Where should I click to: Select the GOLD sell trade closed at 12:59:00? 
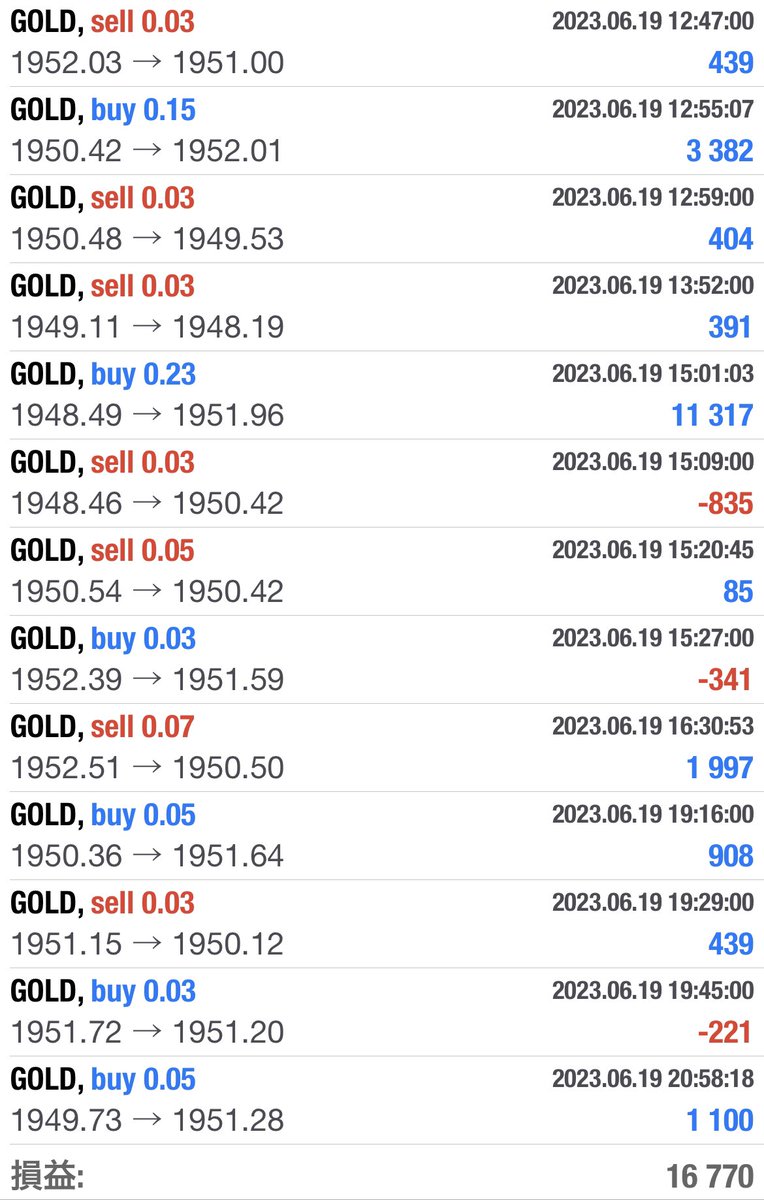point(382,219)
